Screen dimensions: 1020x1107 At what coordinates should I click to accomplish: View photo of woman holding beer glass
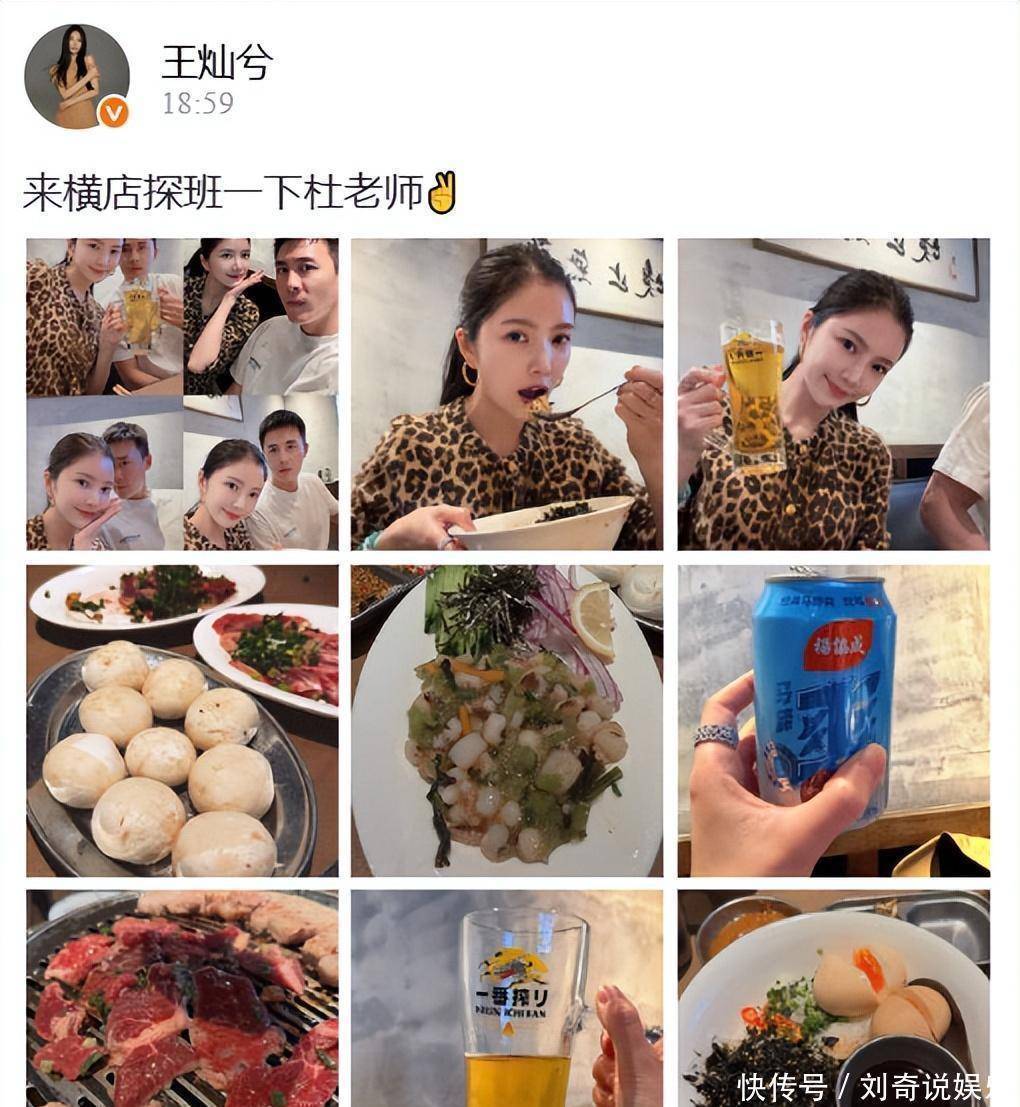tap(833, 394)
